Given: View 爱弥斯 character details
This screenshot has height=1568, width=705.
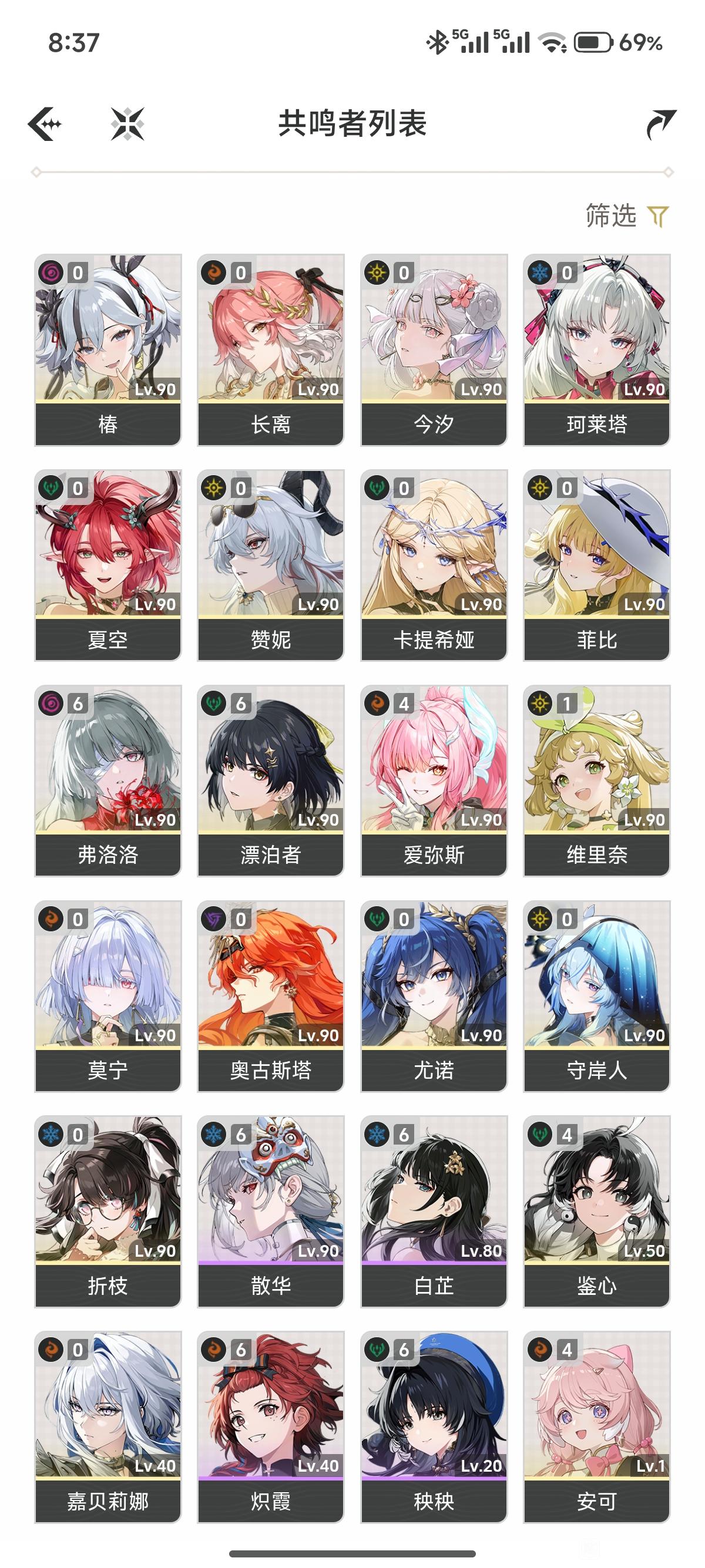Looking at the screenshot, I should tap(434, 780).
